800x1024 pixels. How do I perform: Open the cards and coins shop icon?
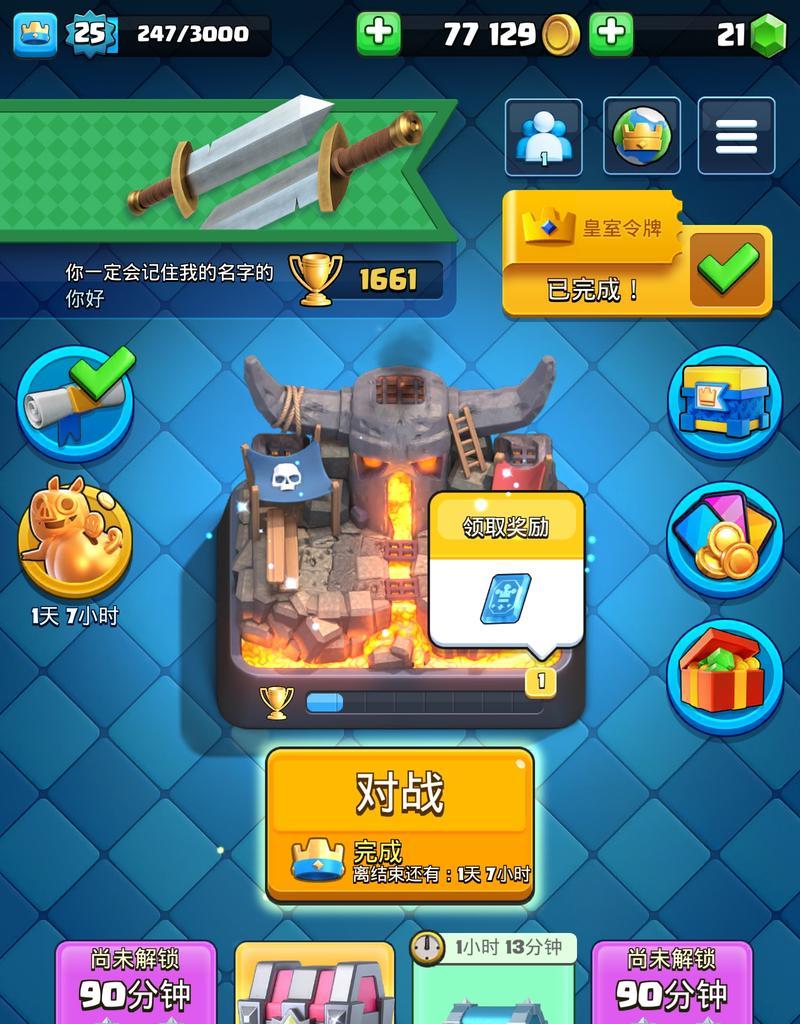pyautogui.click(x=724, y=540)
